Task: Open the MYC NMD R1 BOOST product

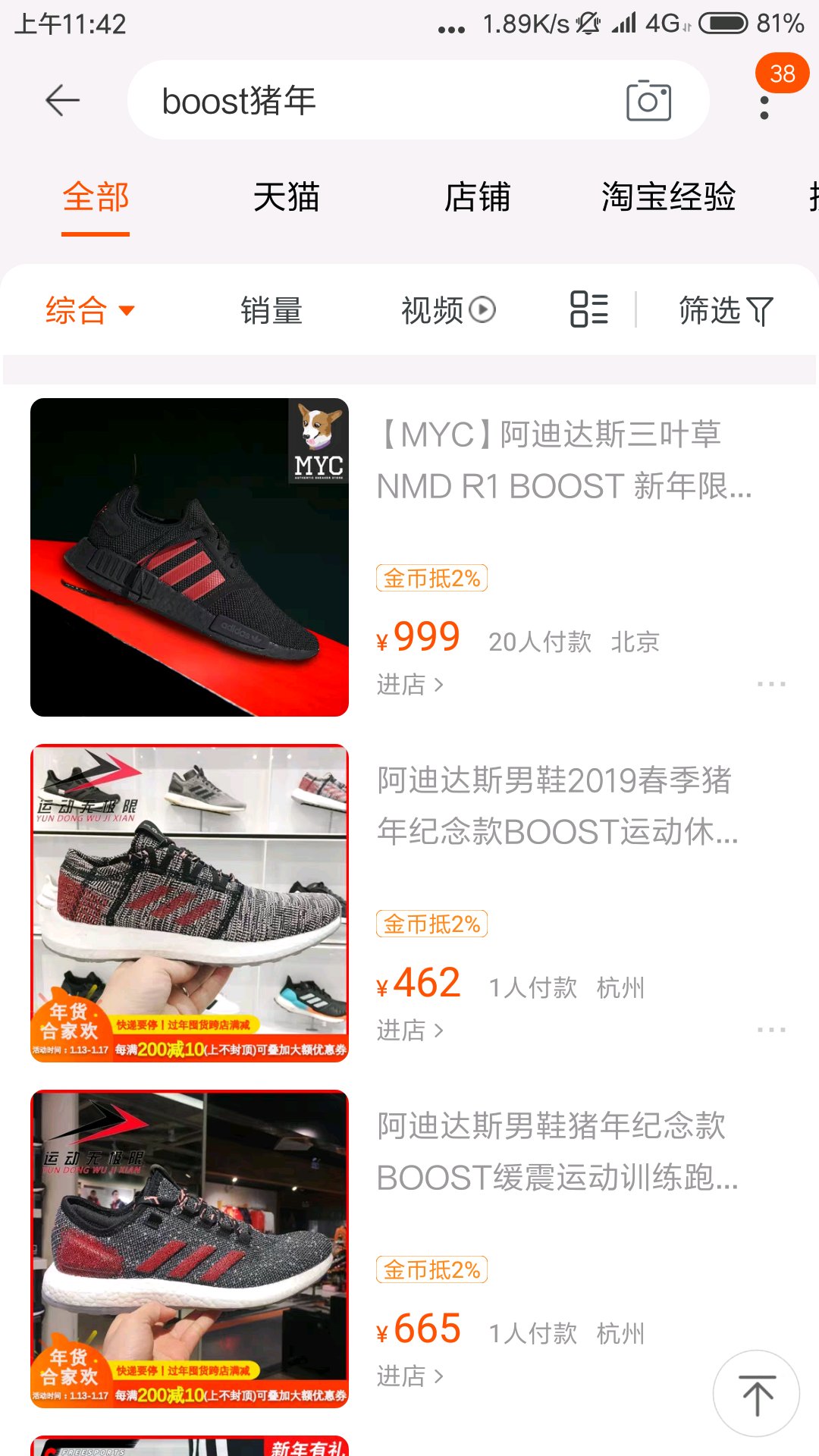Action: pos(564,460)
